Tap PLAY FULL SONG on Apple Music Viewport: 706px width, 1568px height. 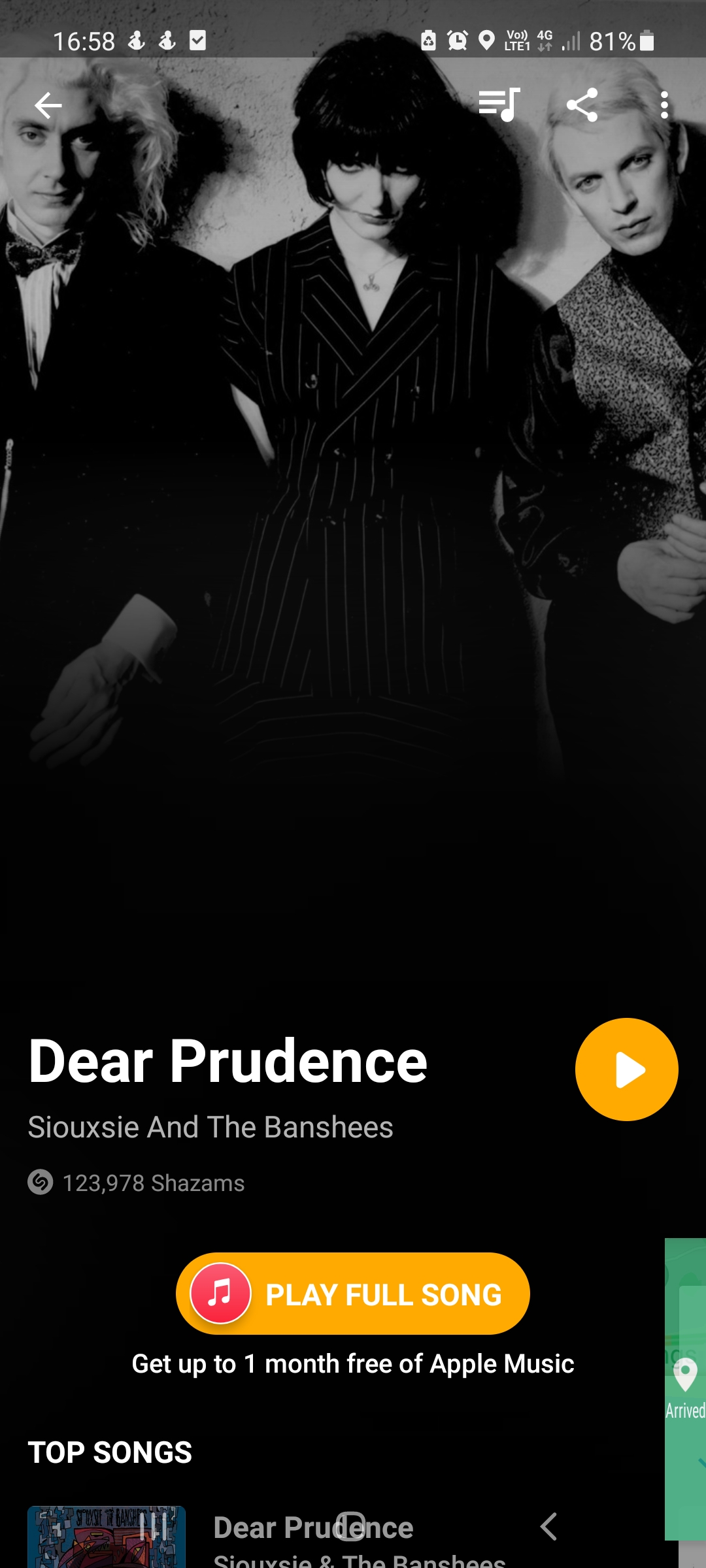[353, 1294]
